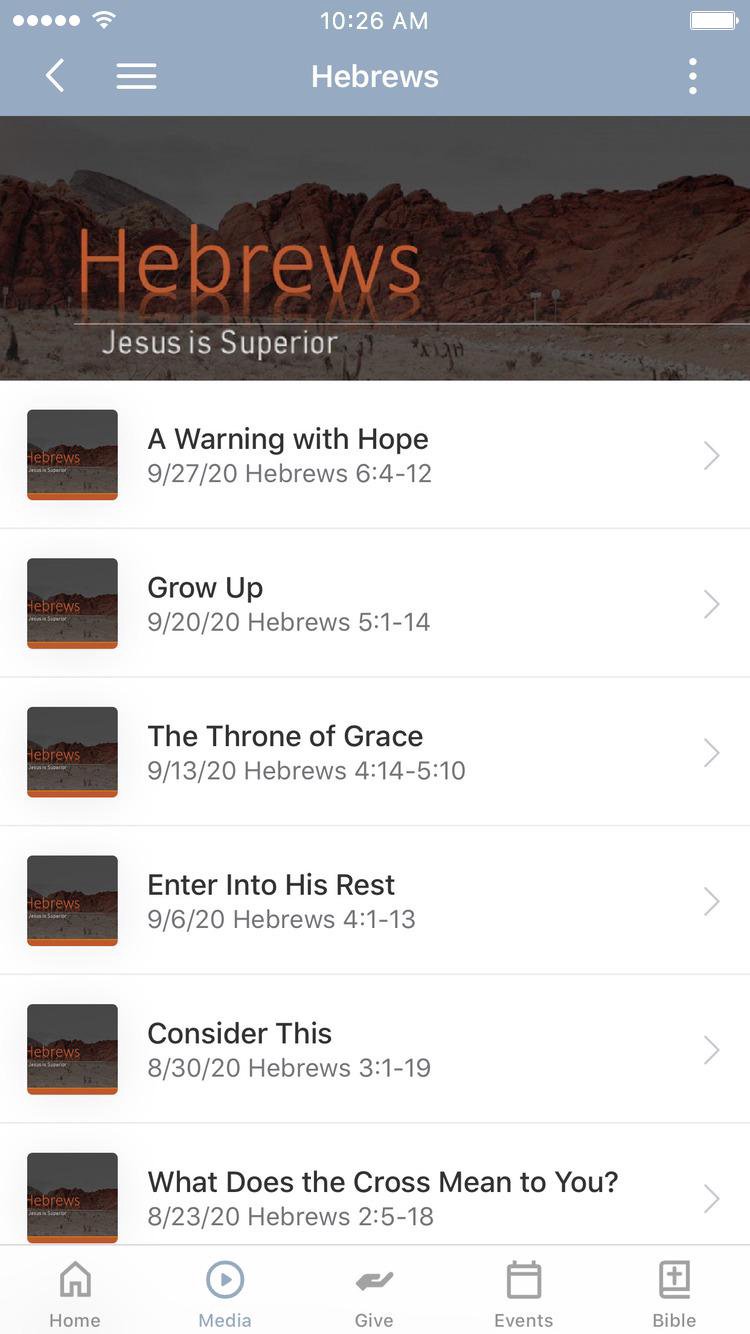This screenshot has width=750, height=1334.
Task: Switch to the Events tab
Action: click(x=523, y=1293)
